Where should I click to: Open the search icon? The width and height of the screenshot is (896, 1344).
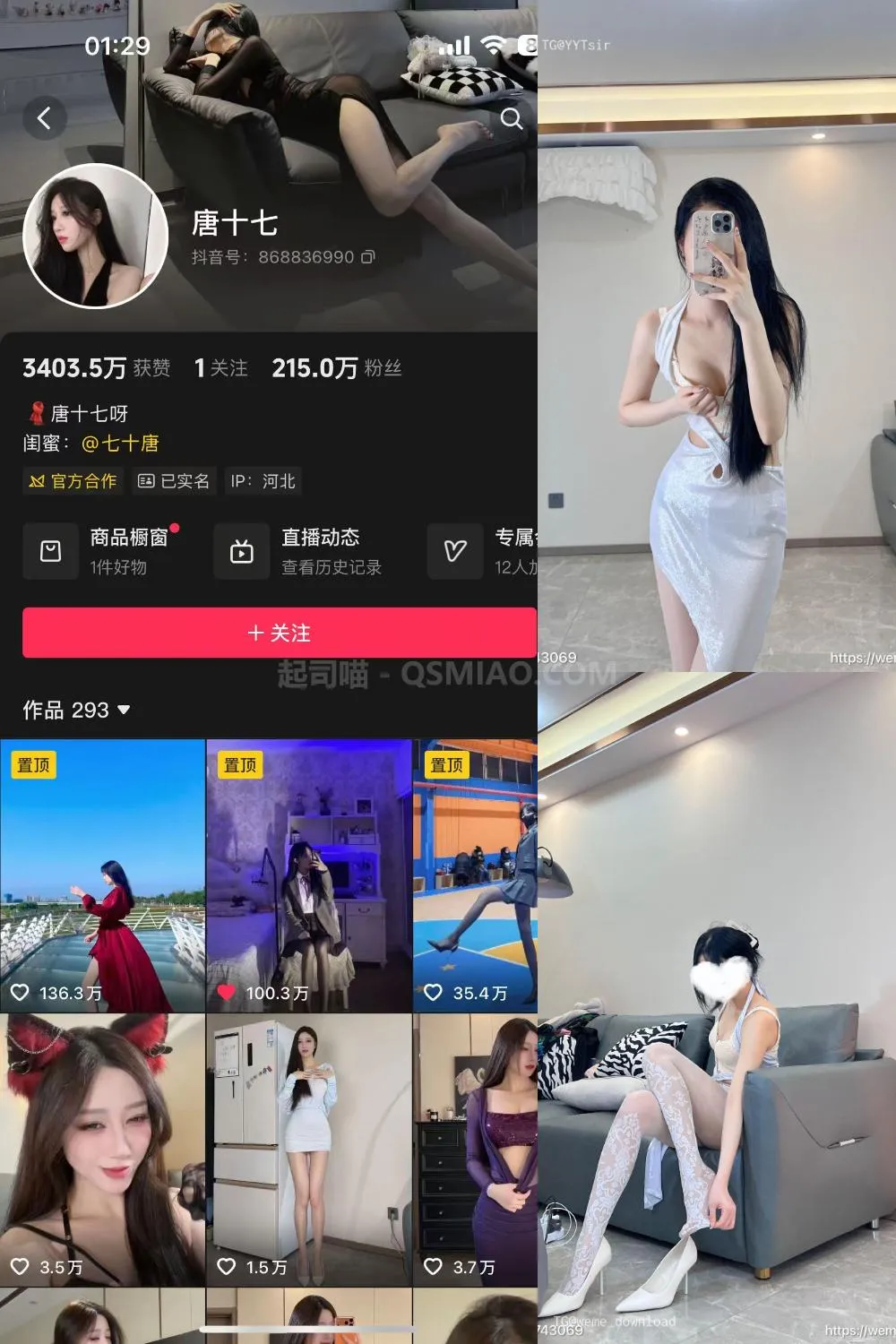(513, 117)
